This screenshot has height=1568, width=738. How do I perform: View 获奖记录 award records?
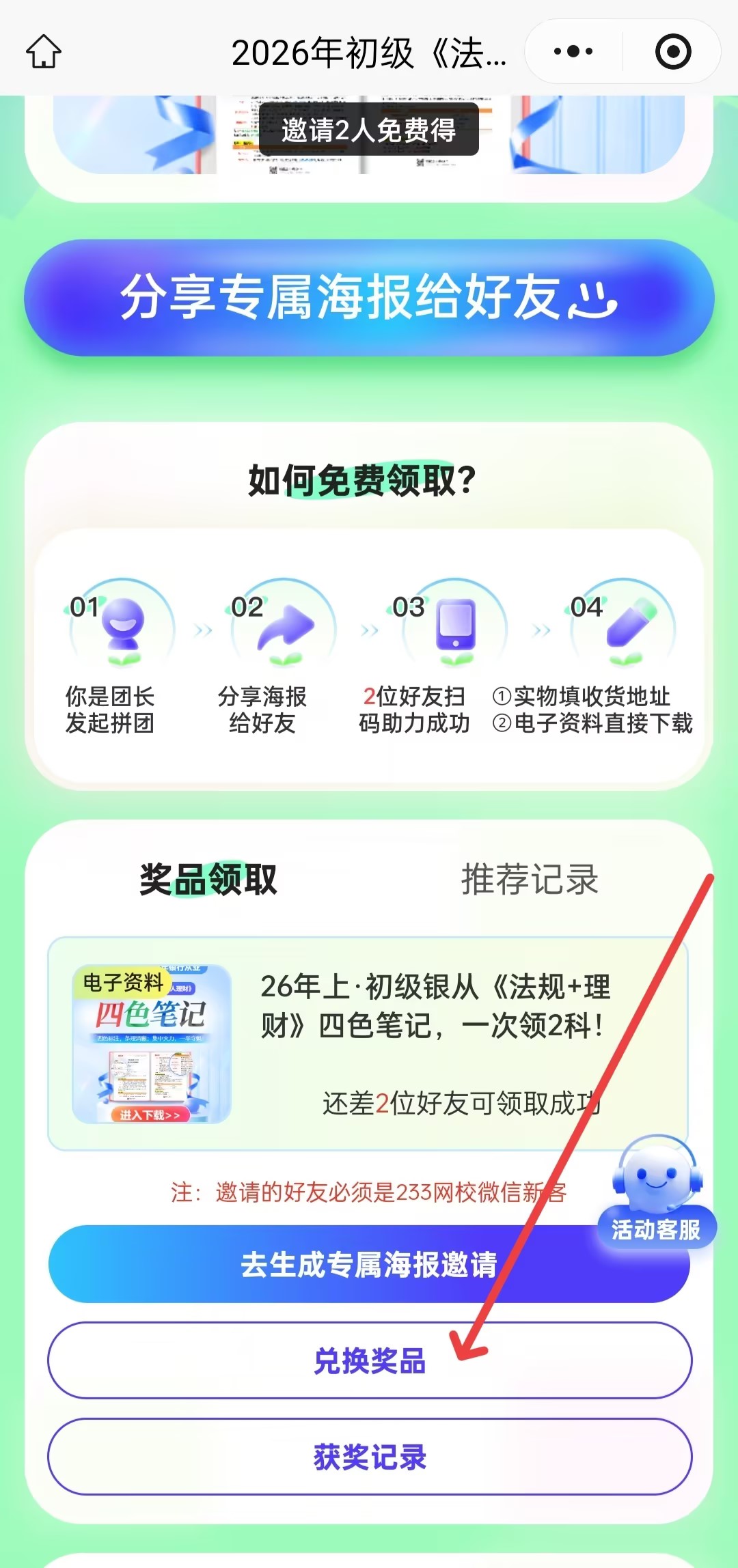[x=369, y=1457]
